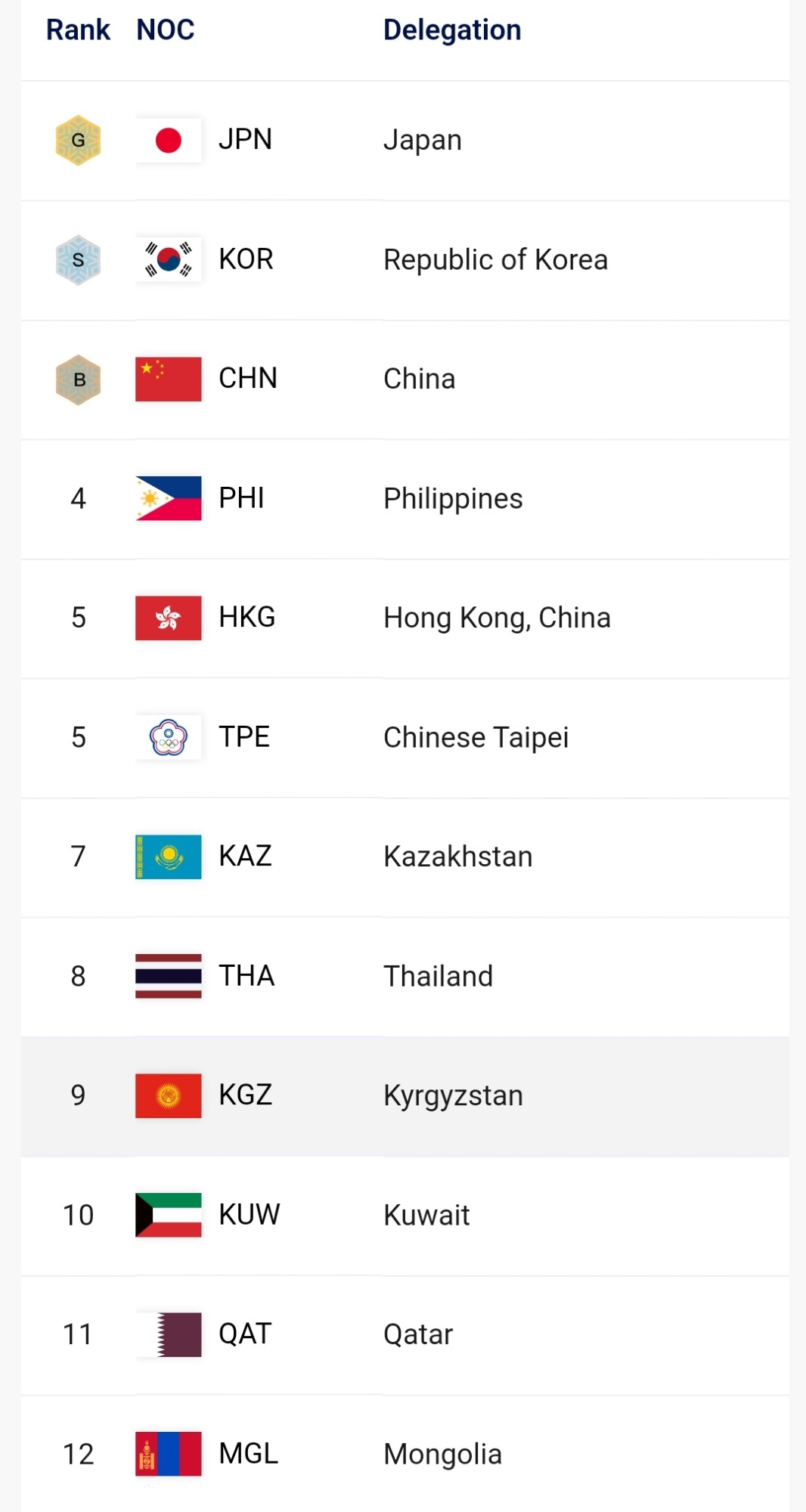
Task: Select the Republic of Korea row
Action: click(x=494, y=260)
